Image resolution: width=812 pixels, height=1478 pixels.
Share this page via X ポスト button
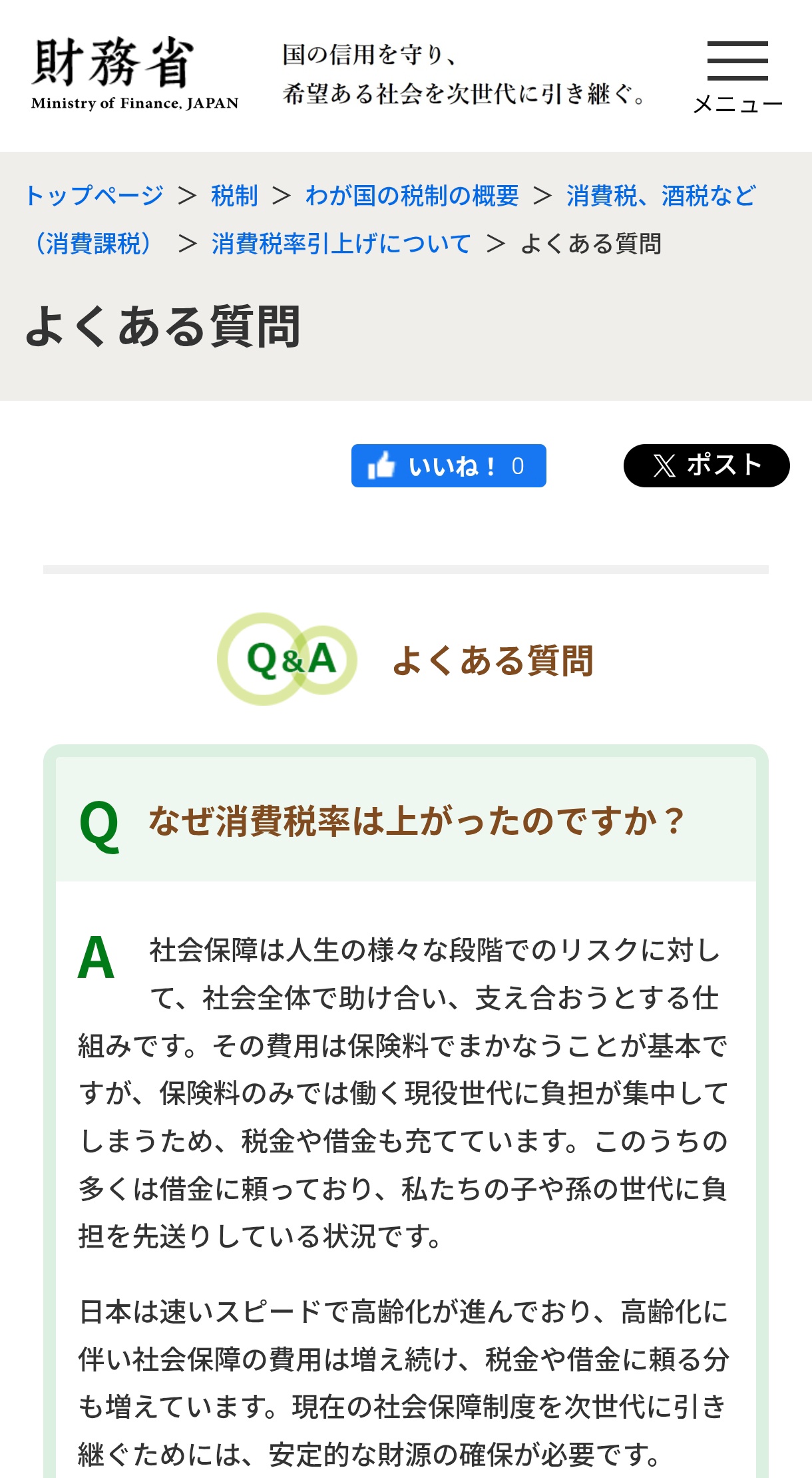pos(706,465)
